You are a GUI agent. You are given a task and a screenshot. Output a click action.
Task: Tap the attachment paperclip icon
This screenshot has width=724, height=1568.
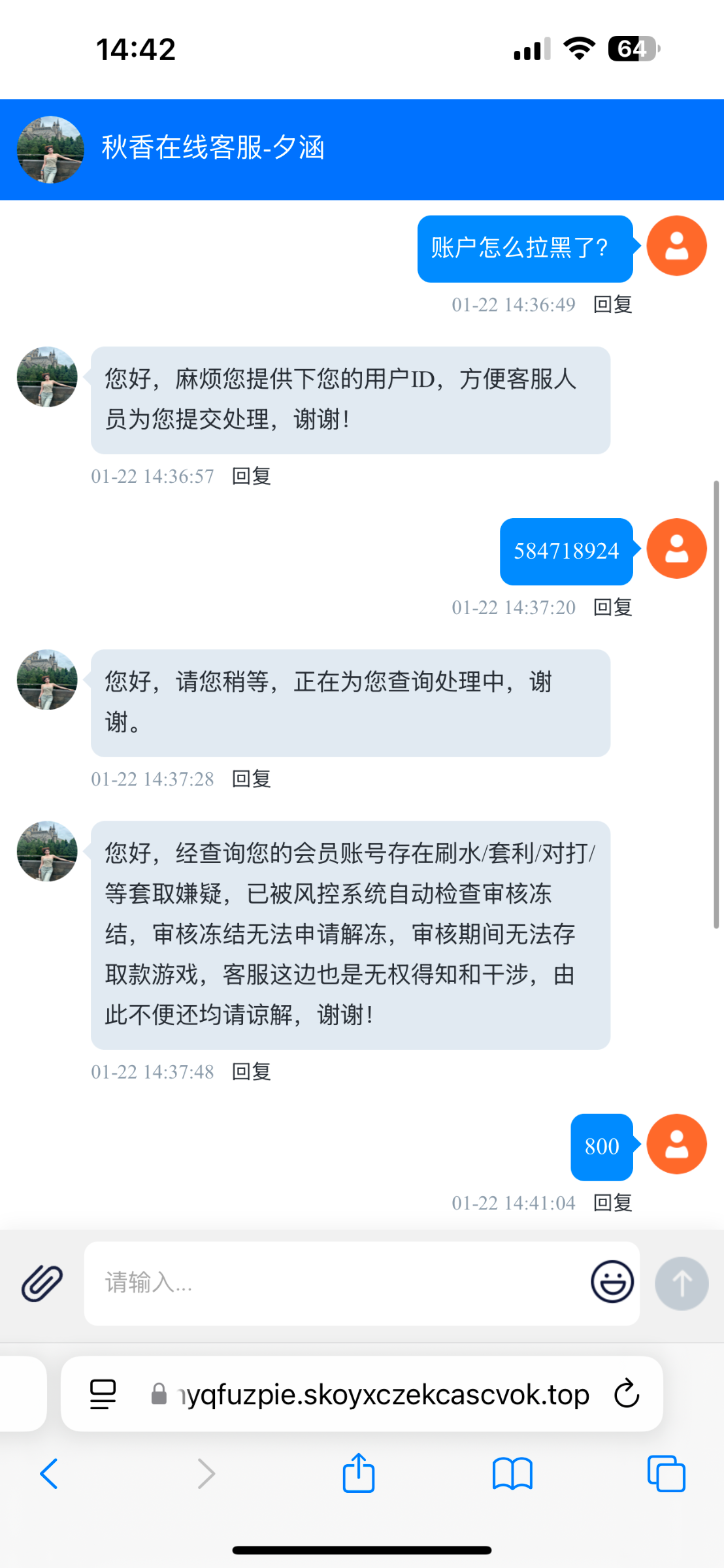coord(42,1283)
